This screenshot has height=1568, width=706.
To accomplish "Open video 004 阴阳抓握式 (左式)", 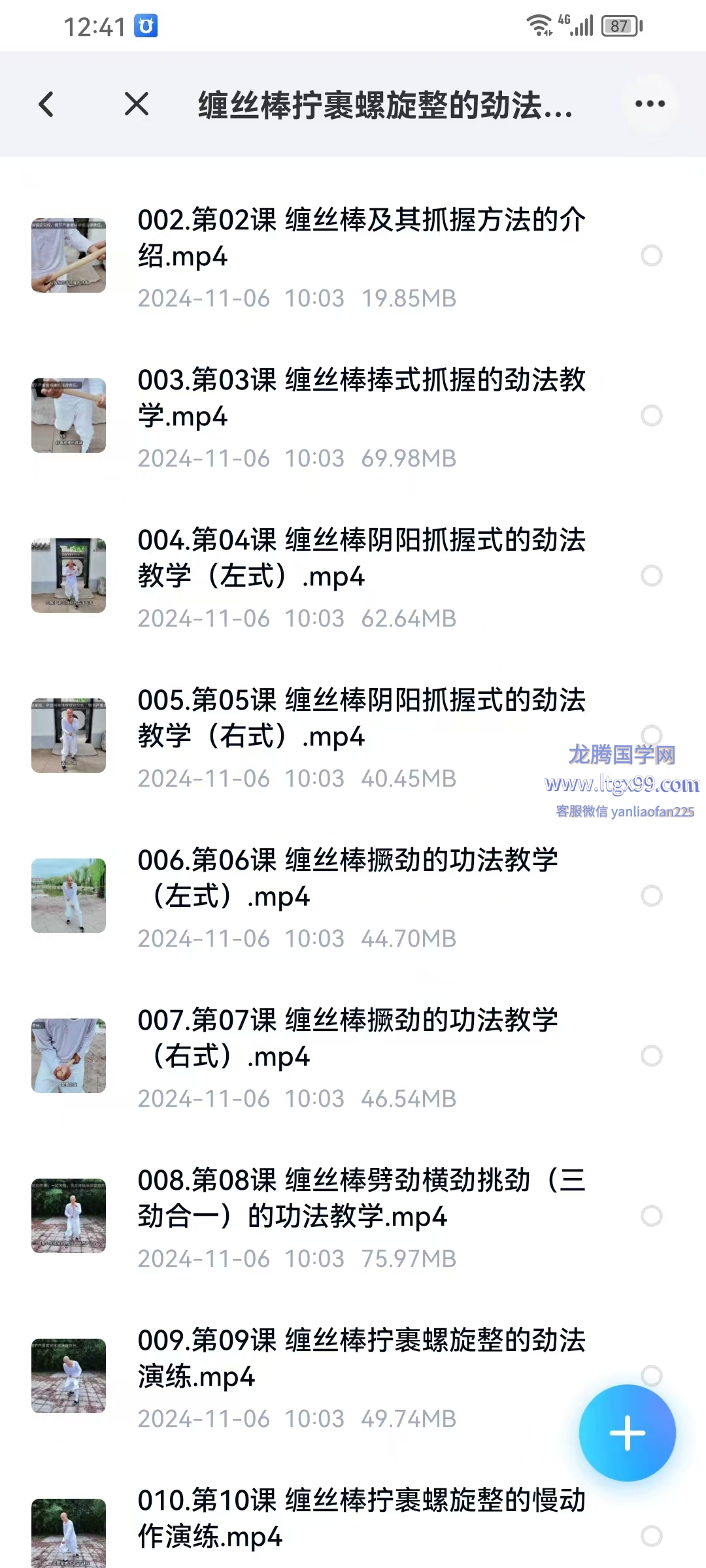I will tap(361, 559).
